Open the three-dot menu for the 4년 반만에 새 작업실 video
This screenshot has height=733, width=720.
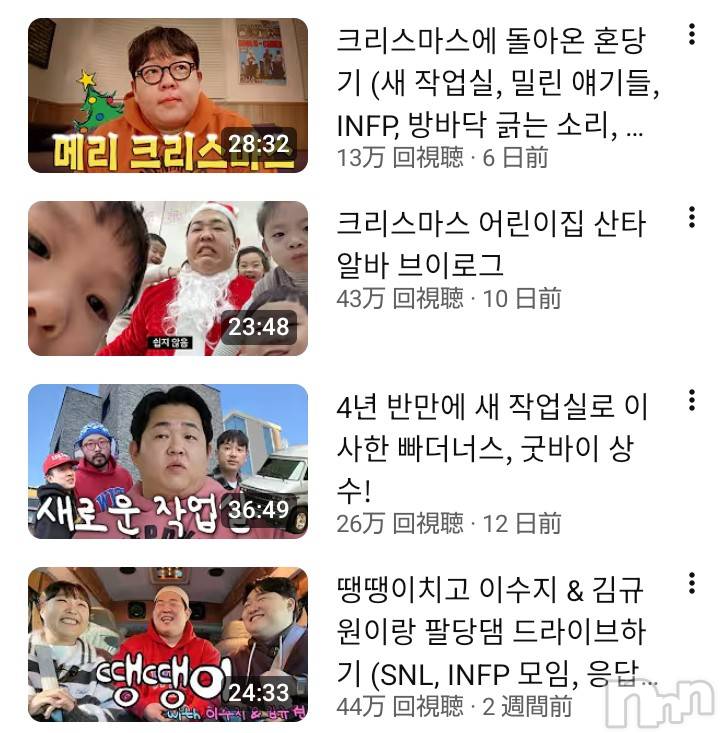(x=691, y=401)
